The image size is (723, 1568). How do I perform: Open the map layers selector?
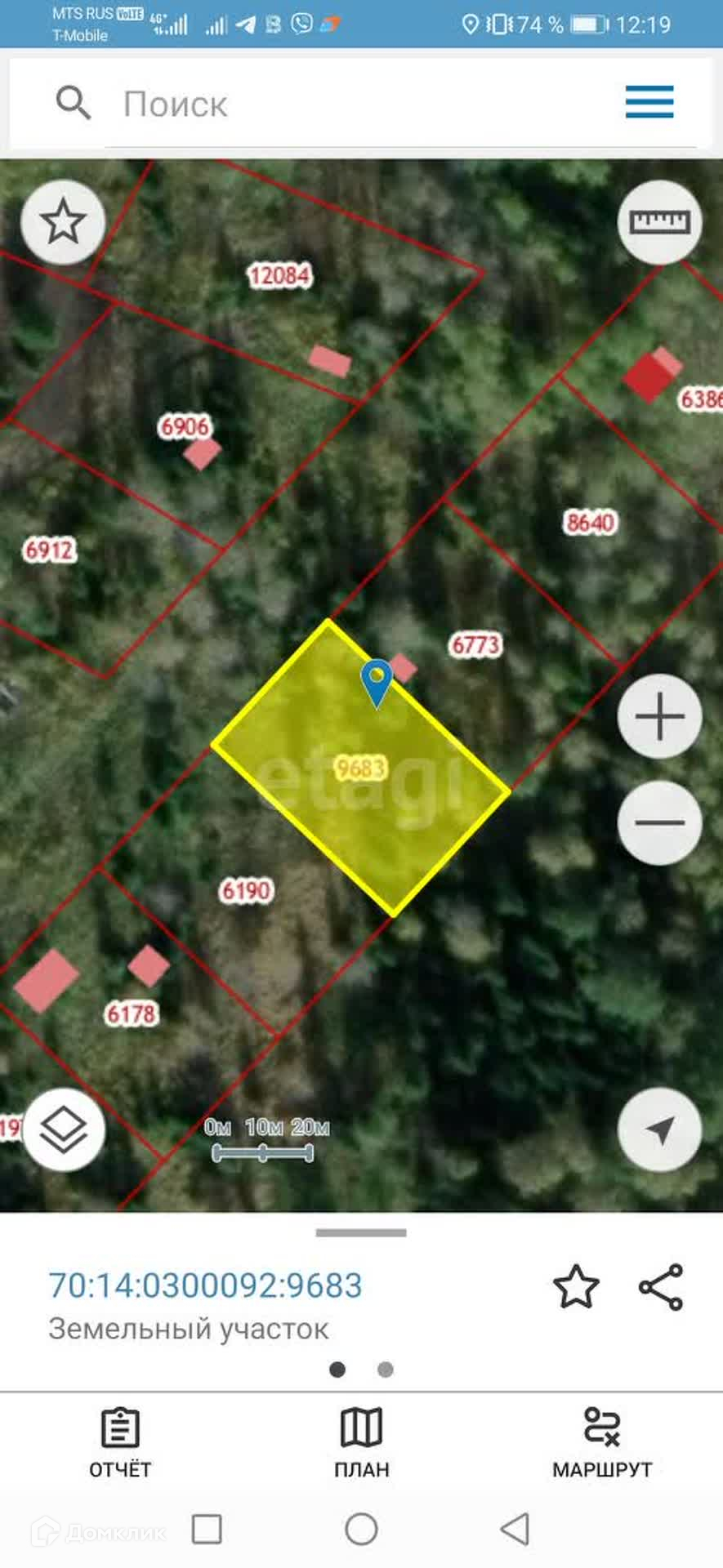pos(64,1130)
